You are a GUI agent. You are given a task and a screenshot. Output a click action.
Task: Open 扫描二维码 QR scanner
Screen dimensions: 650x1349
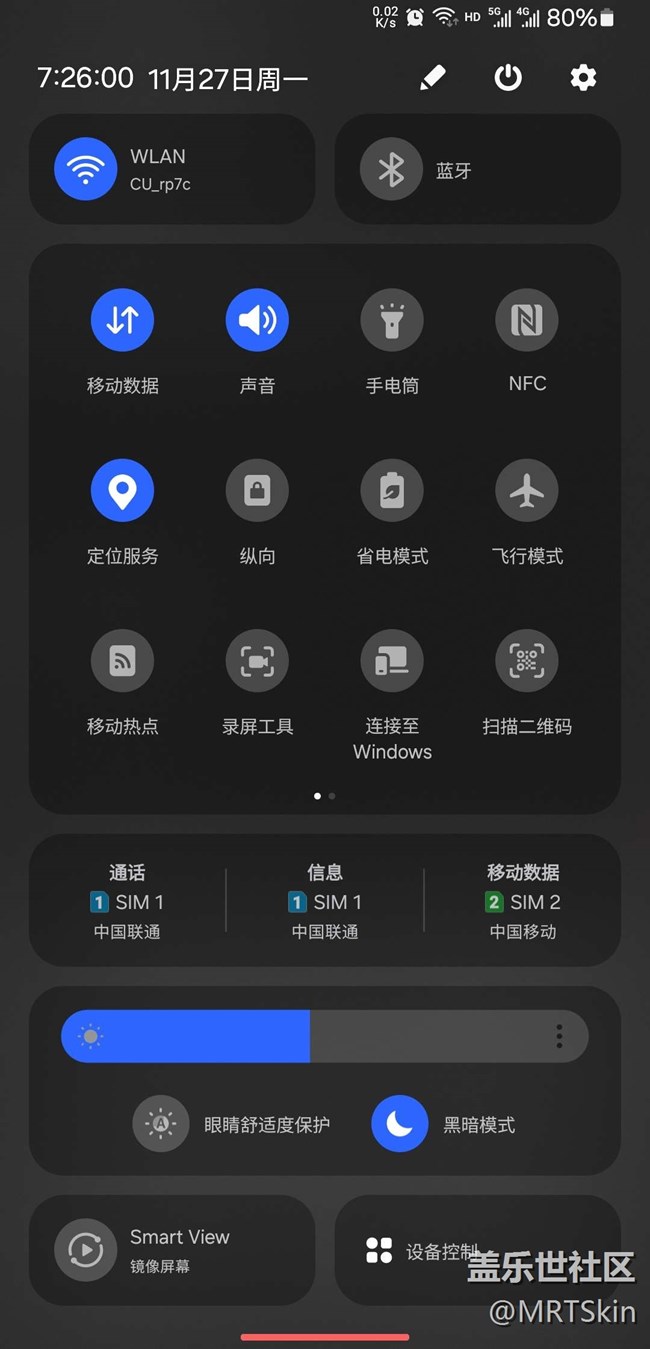tap(527, 661)
